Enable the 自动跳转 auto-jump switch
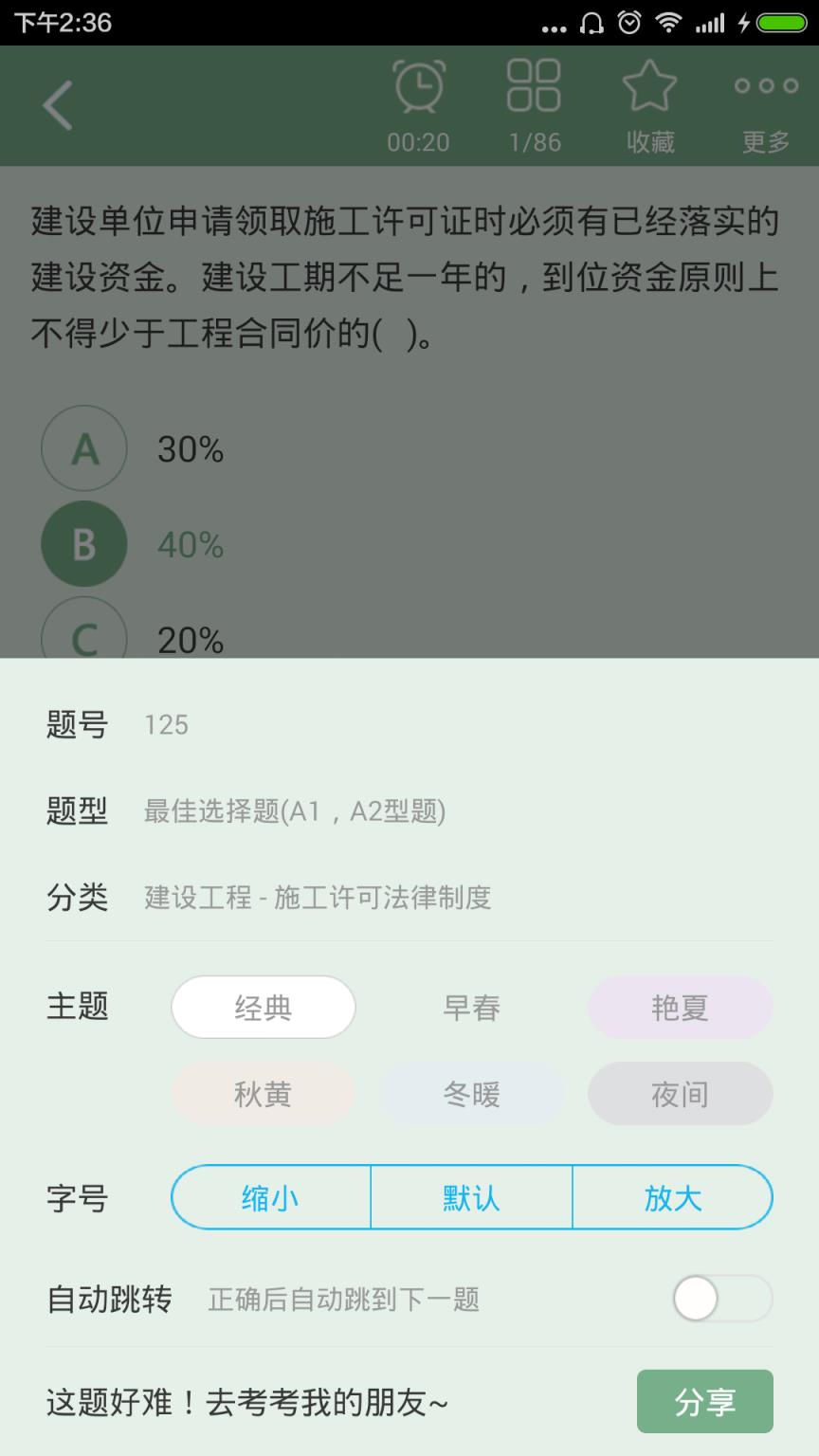Viewport: 819px width, 1456px height. pyautogui.click(x=720, y=1299)
